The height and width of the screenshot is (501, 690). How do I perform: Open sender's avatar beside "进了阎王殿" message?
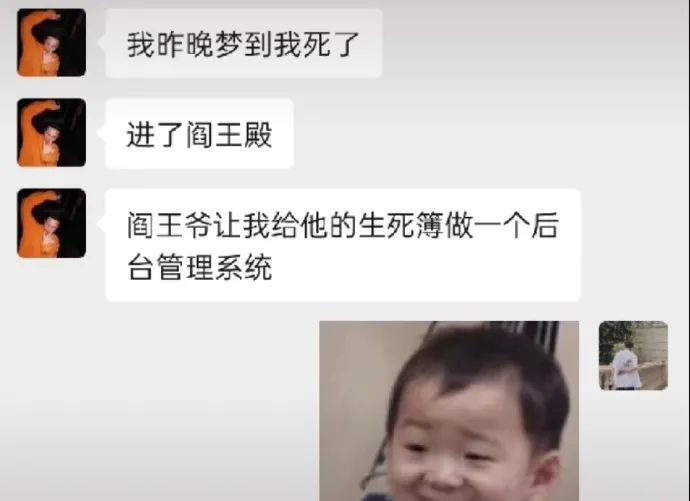(51, 132)
